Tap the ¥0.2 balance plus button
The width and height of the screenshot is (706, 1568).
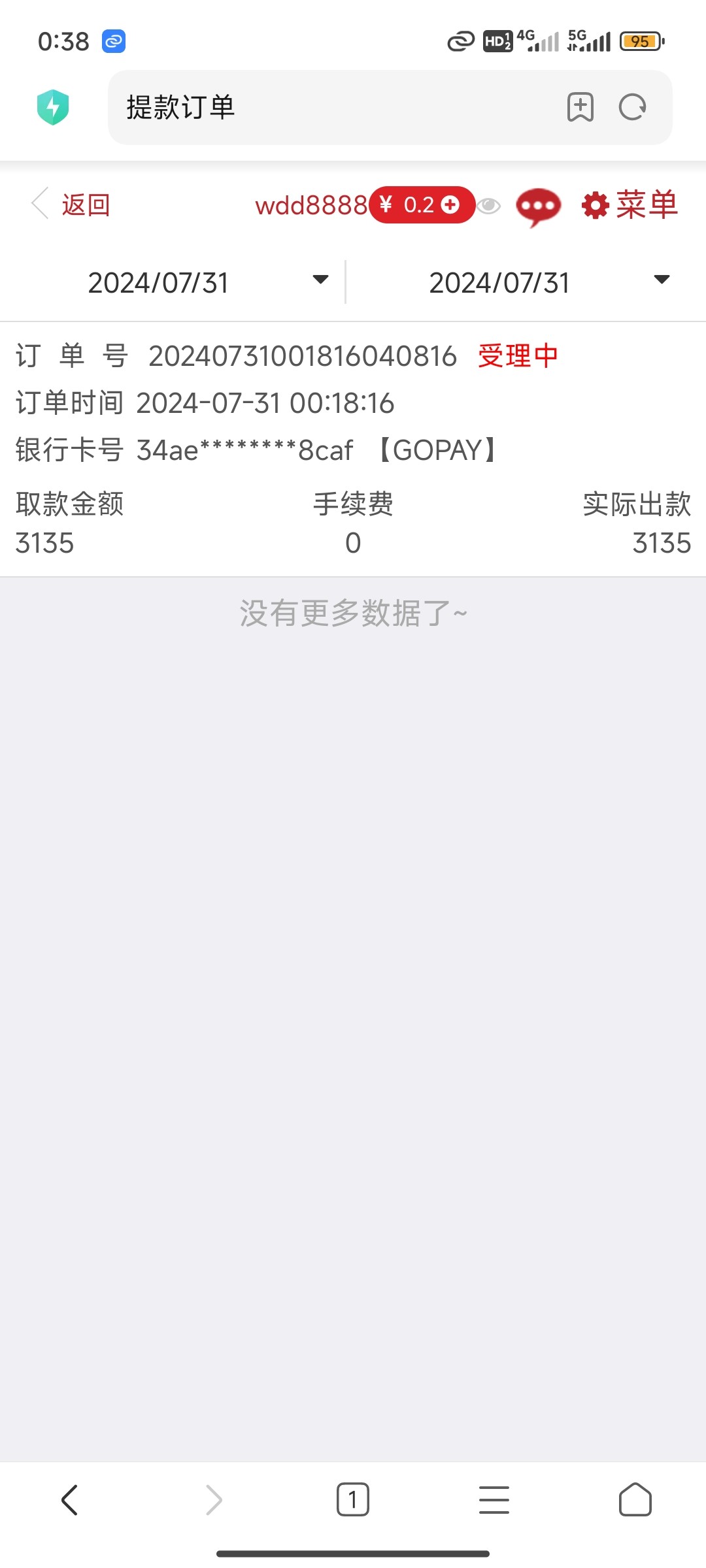tap(450, 205)
